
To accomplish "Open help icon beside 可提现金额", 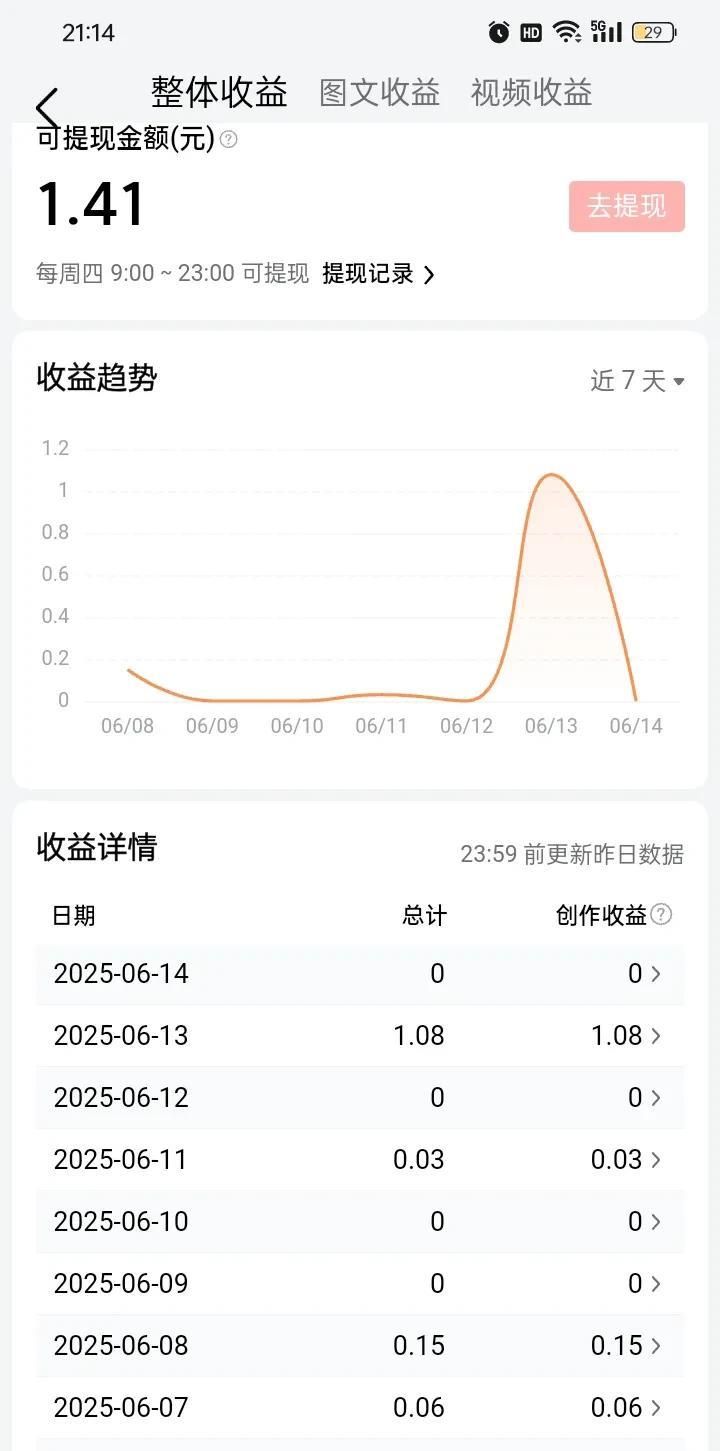I will [228, 140].
